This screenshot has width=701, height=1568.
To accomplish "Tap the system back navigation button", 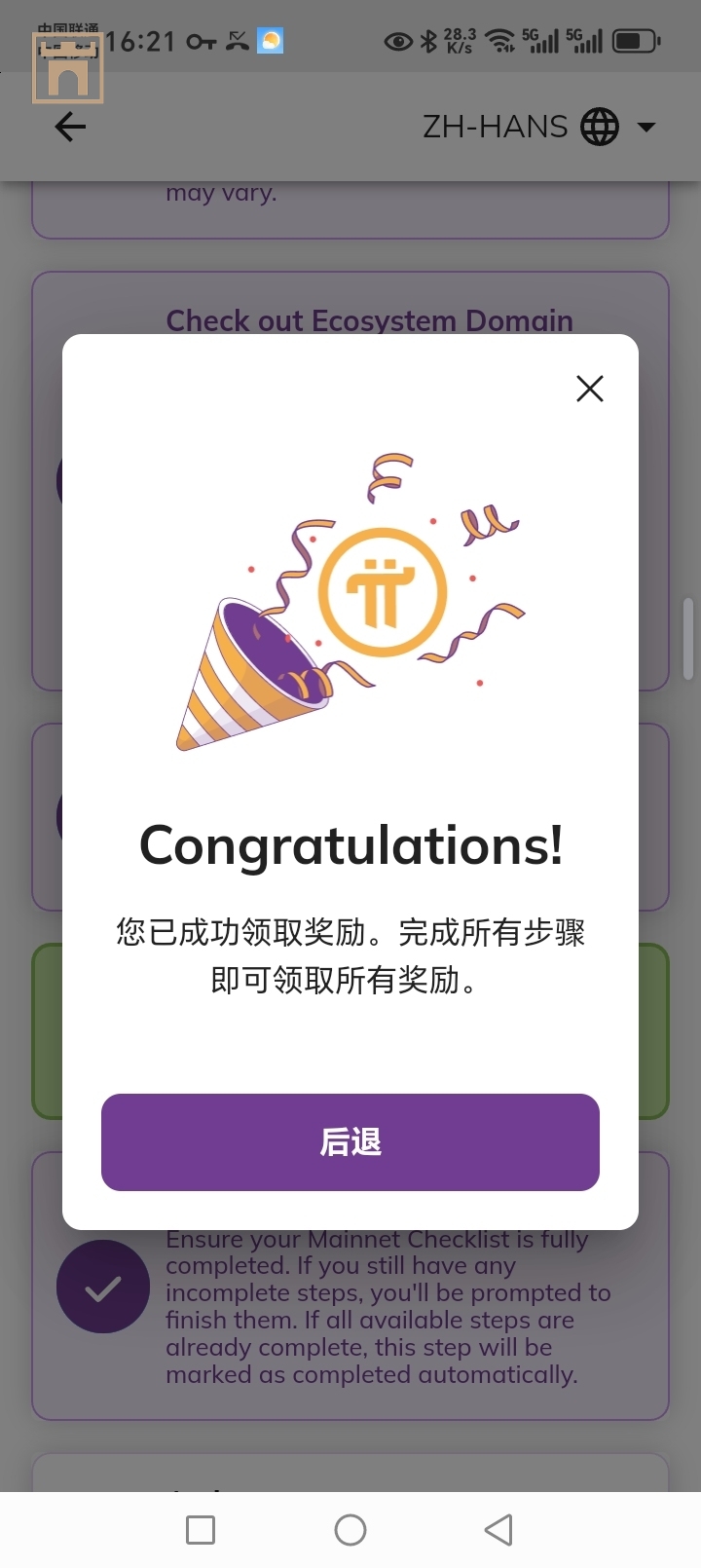I will coord(498,1529).
